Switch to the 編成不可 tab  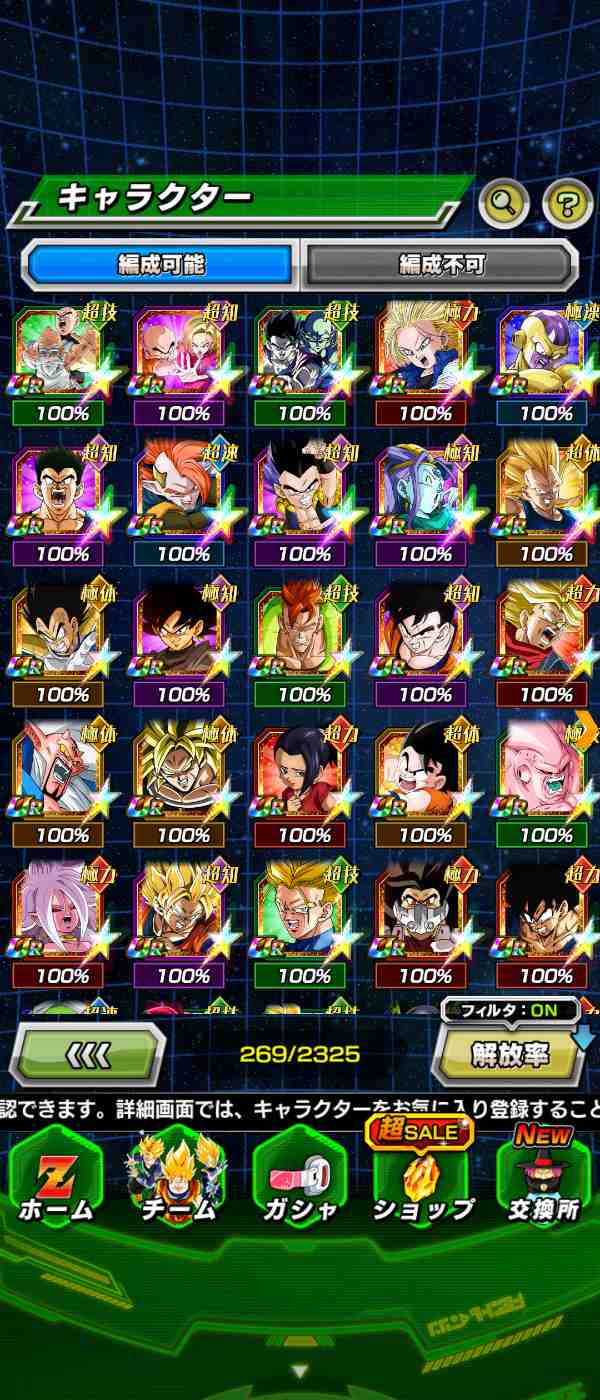(440, 265)
